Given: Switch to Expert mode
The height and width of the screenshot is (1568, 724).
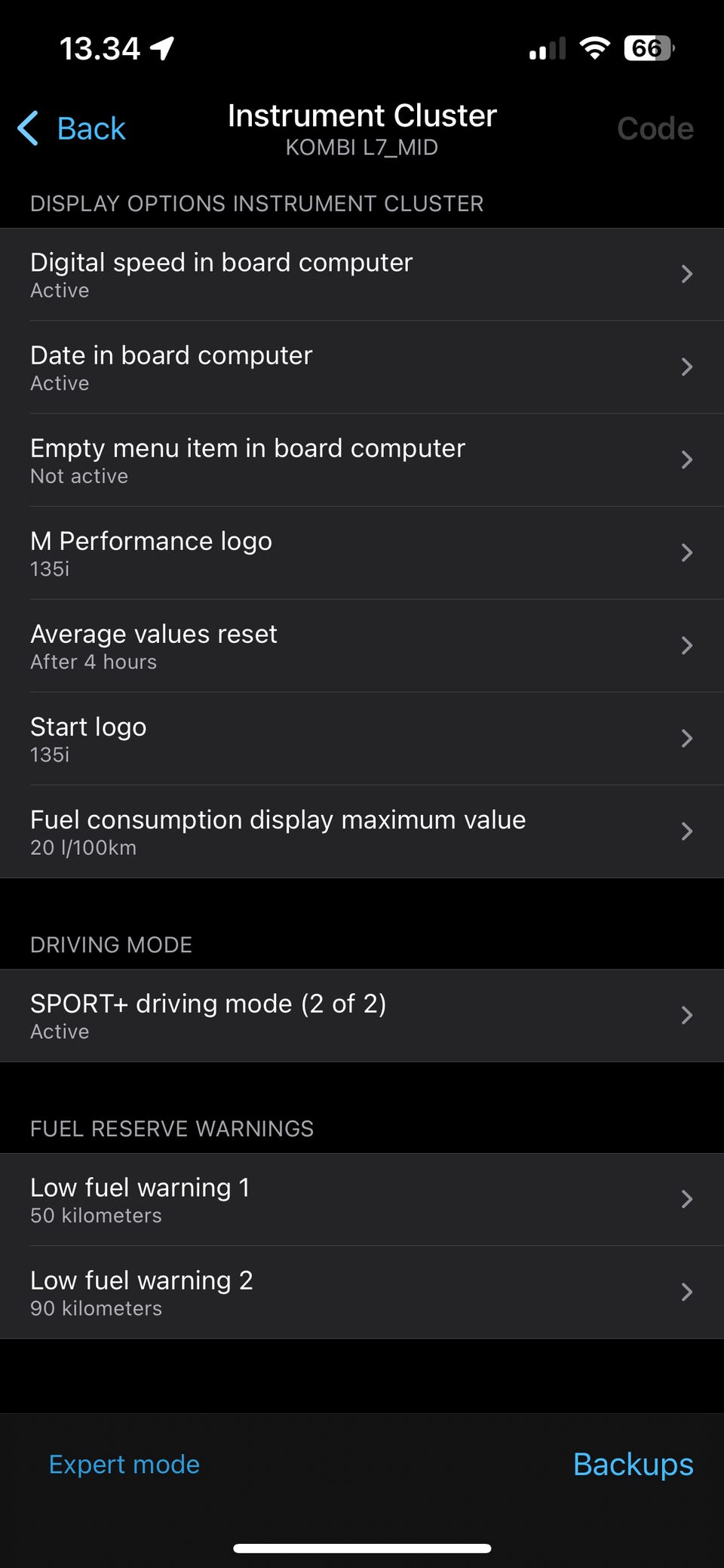Looking at the screenshot, I should (124, 1464).
